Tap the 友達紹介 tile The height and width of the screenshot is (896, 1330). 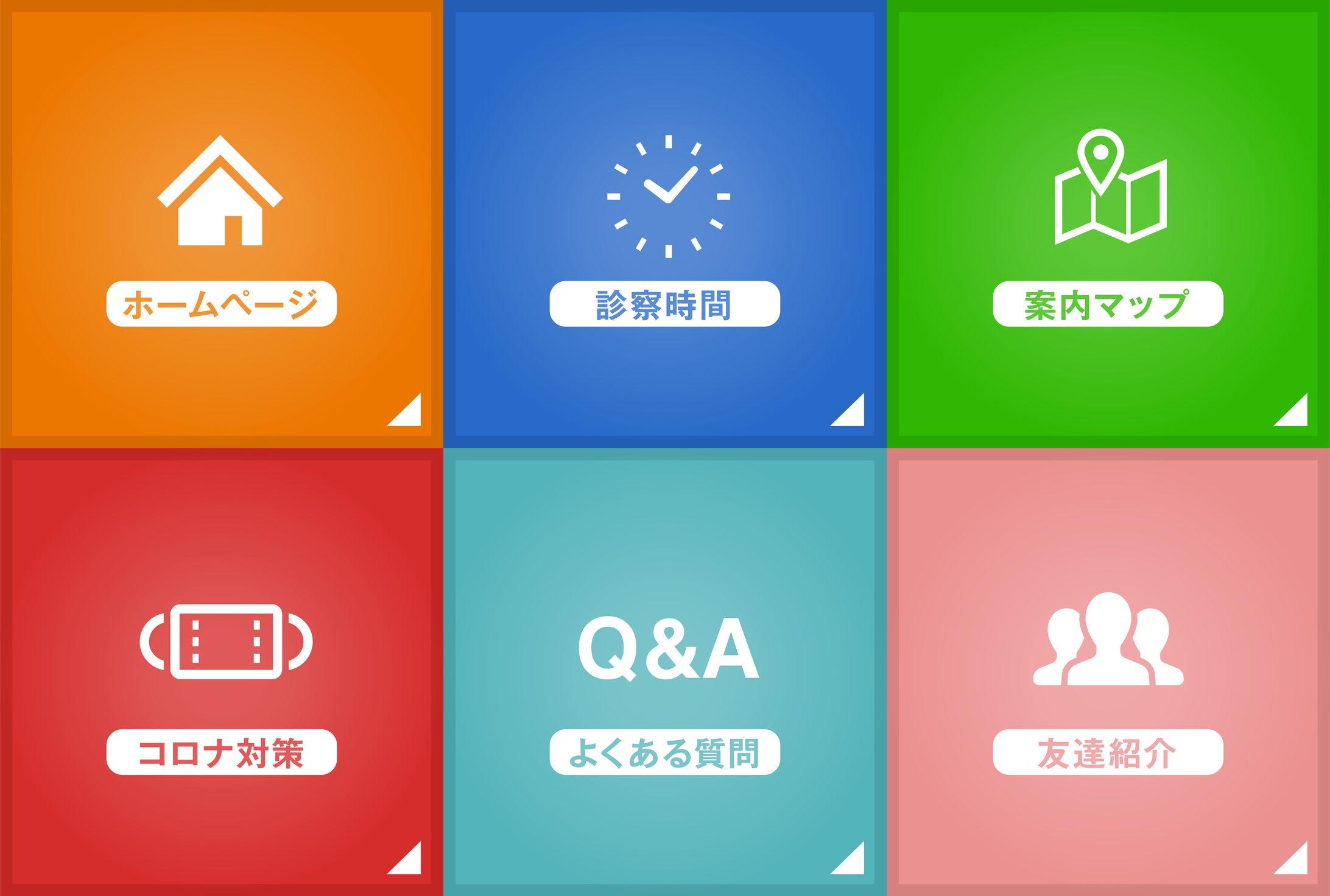tap(1108, 672)
